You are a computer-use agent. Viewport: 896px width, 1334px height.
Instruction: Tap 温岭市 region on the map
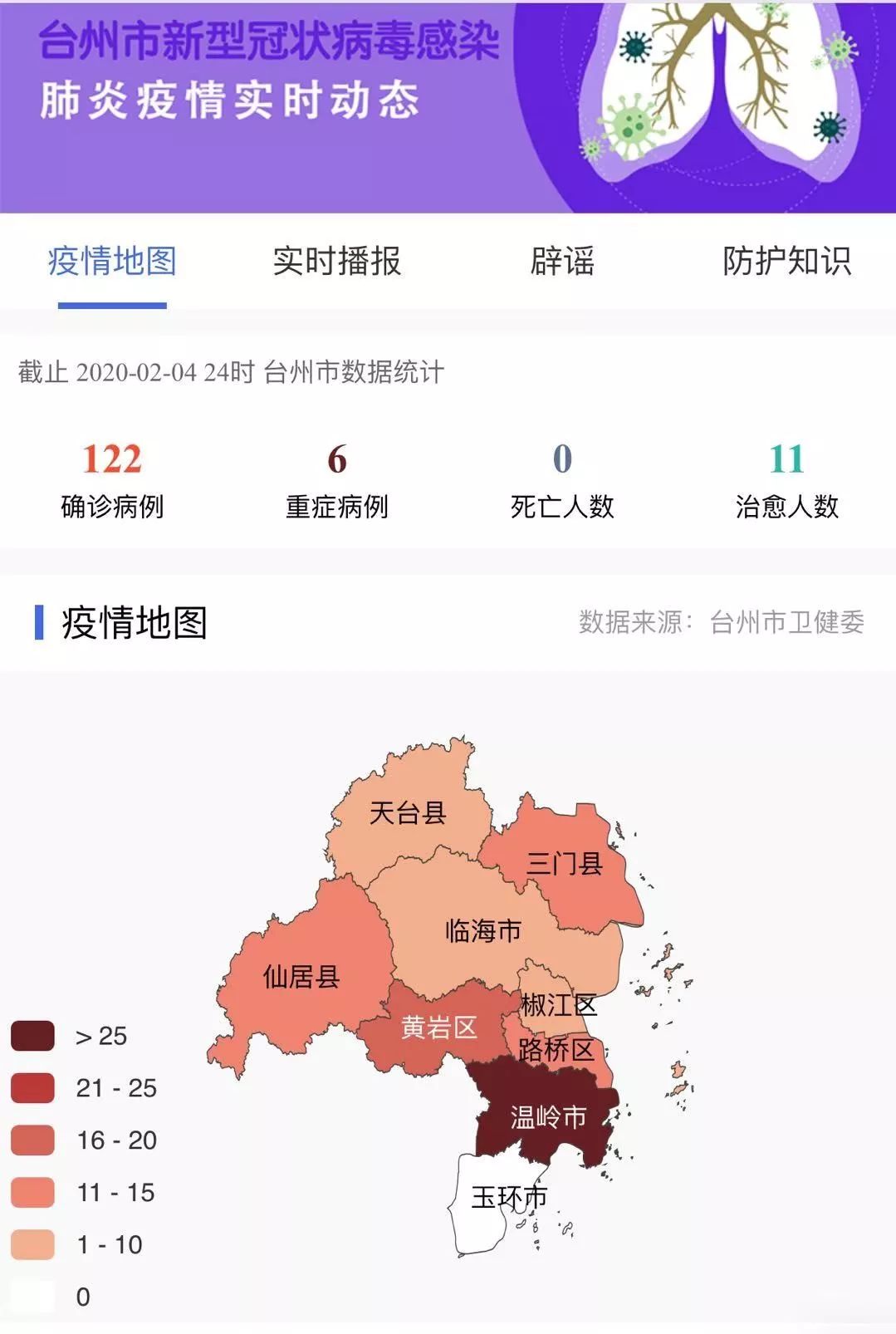pyautogui.click(x=546, y=1116)
